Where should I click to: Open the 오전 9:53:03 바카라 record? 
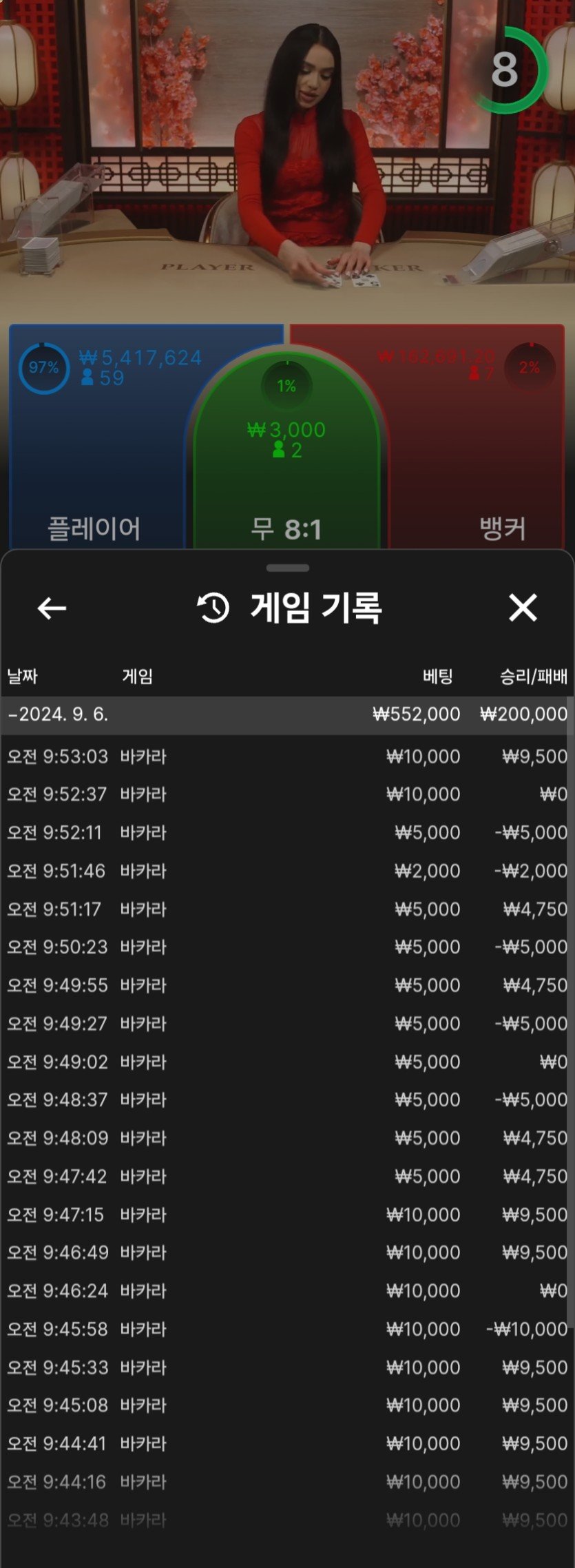[286, 756]
